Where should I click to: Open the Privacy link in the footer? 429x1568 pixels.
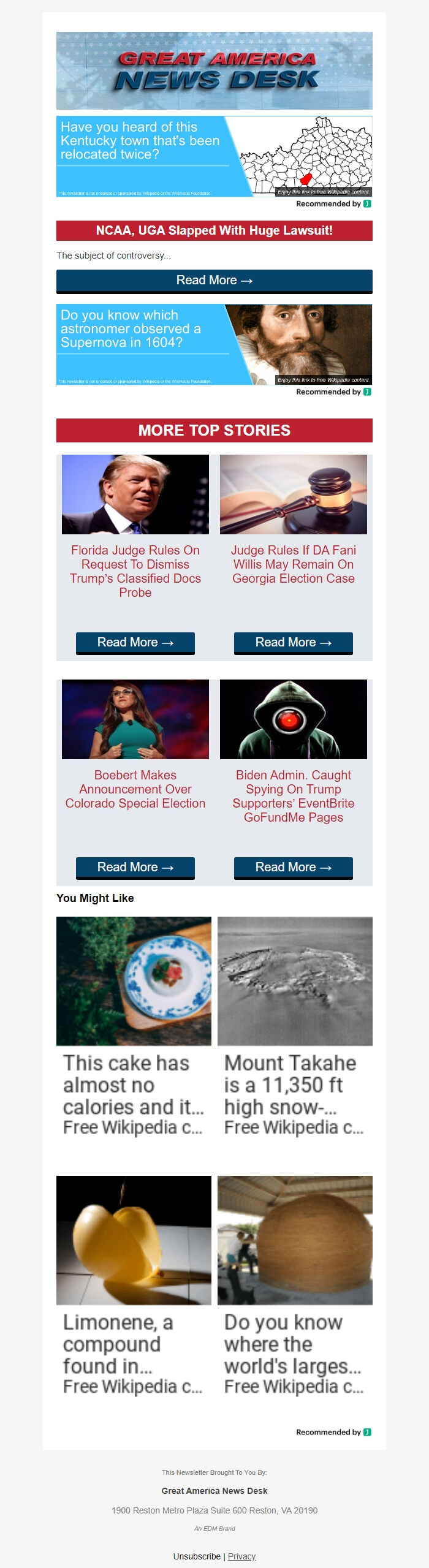pos(241,1556)
